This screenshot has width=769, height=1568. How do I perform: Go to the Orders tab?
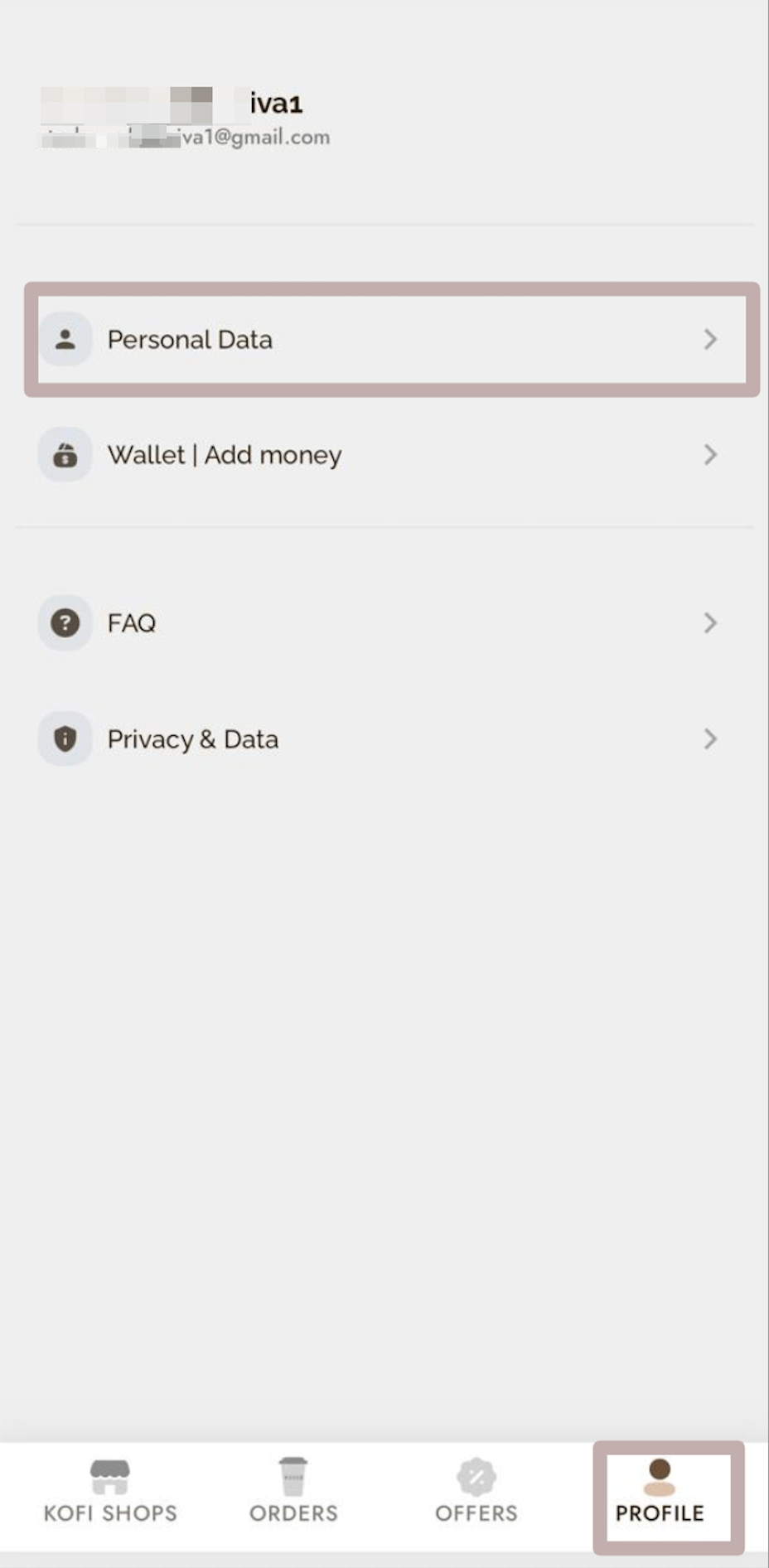pos(293,1493)
